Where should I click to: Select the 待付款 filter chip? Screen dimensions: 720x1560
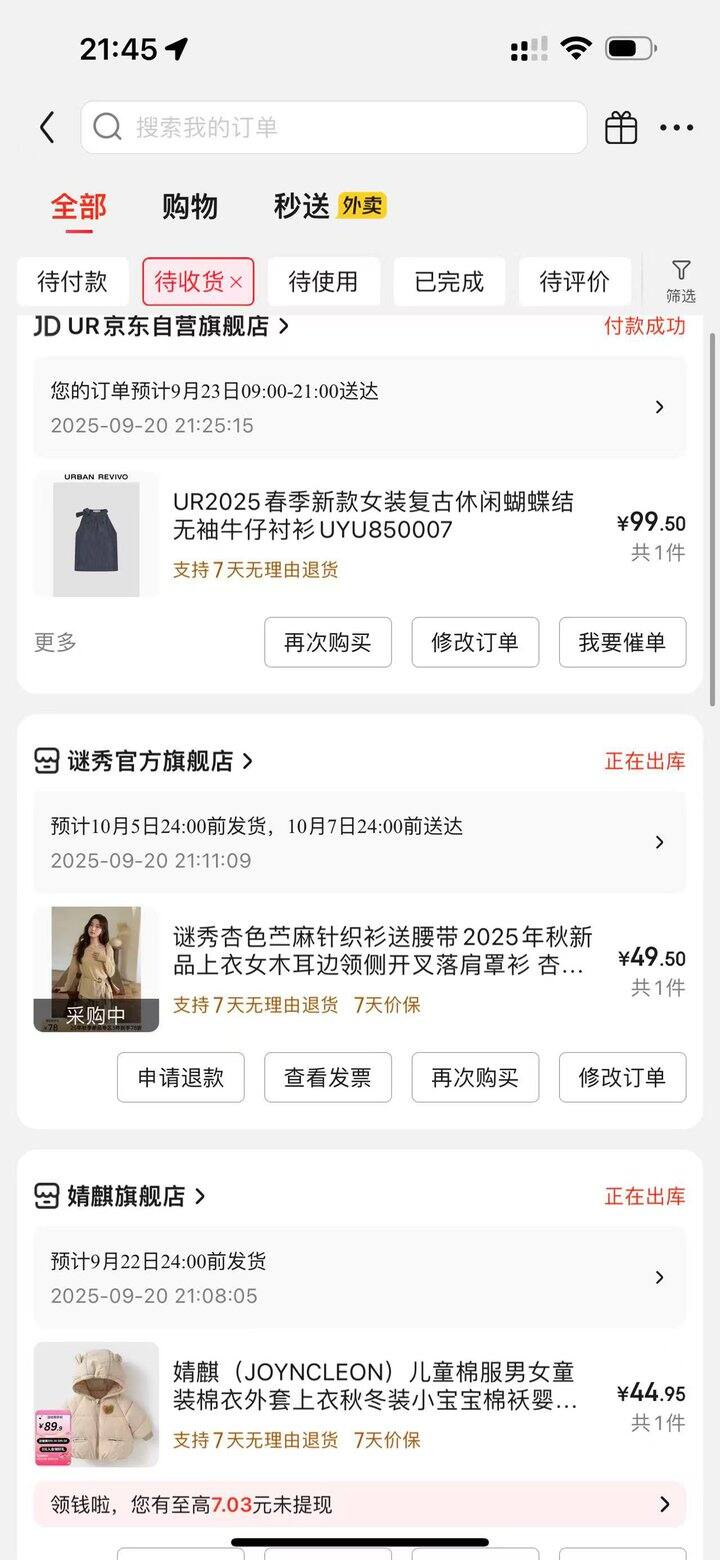point(72,282)
